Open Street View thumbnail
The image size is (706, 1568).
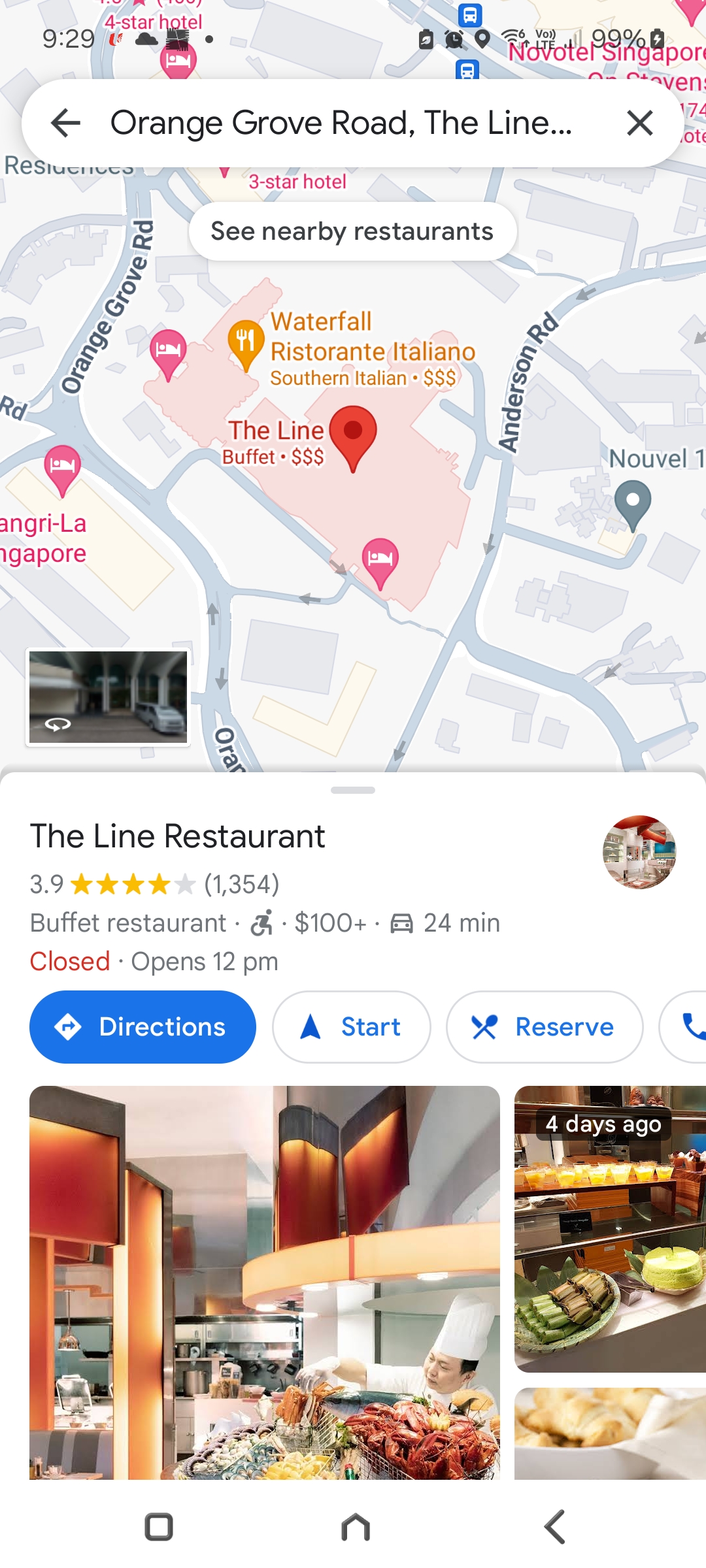[x=108, y=696]
